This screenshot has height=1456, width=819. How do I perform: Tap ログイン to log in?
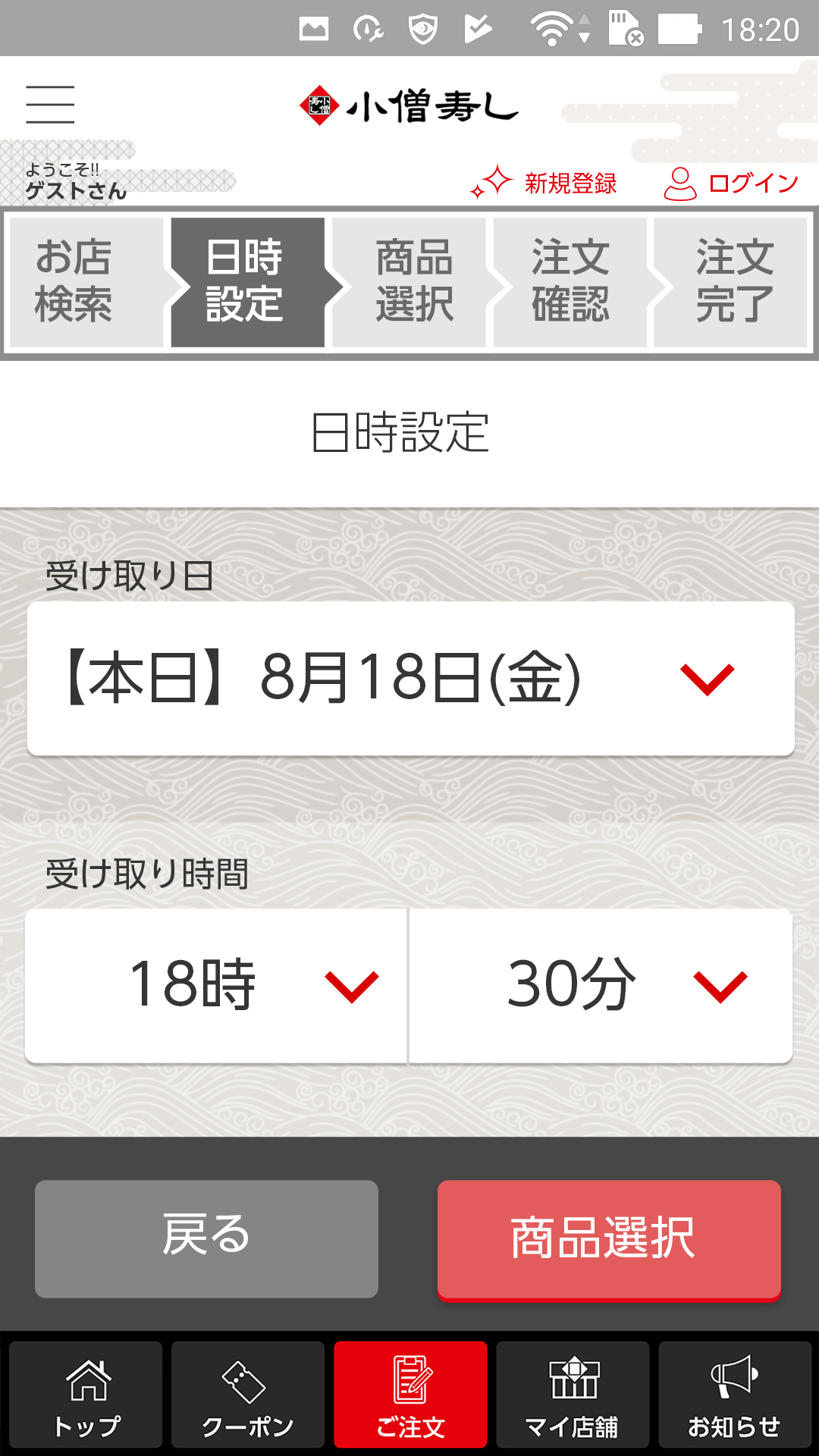point(732,183)
